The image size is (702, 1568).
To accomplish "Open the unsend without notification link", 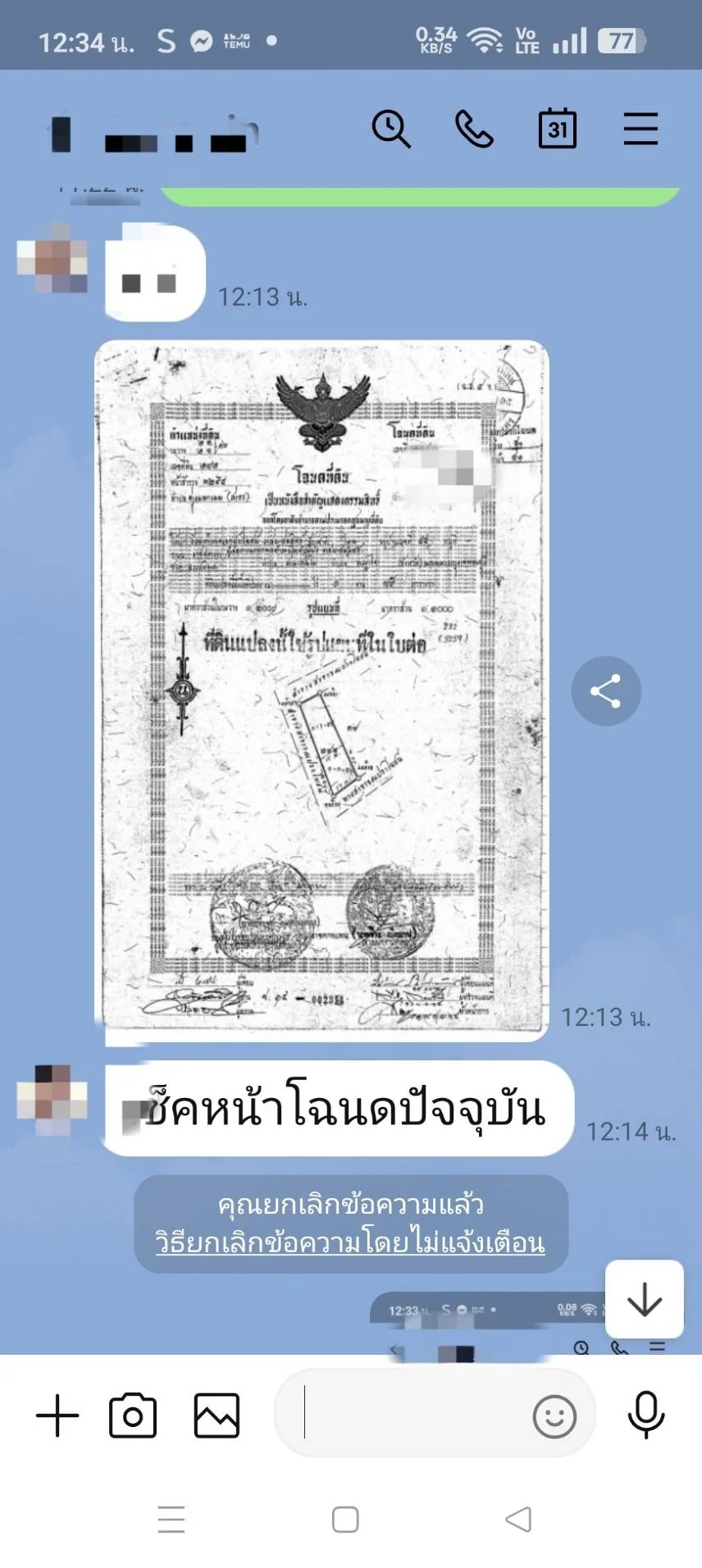I will click(350, 1242).
